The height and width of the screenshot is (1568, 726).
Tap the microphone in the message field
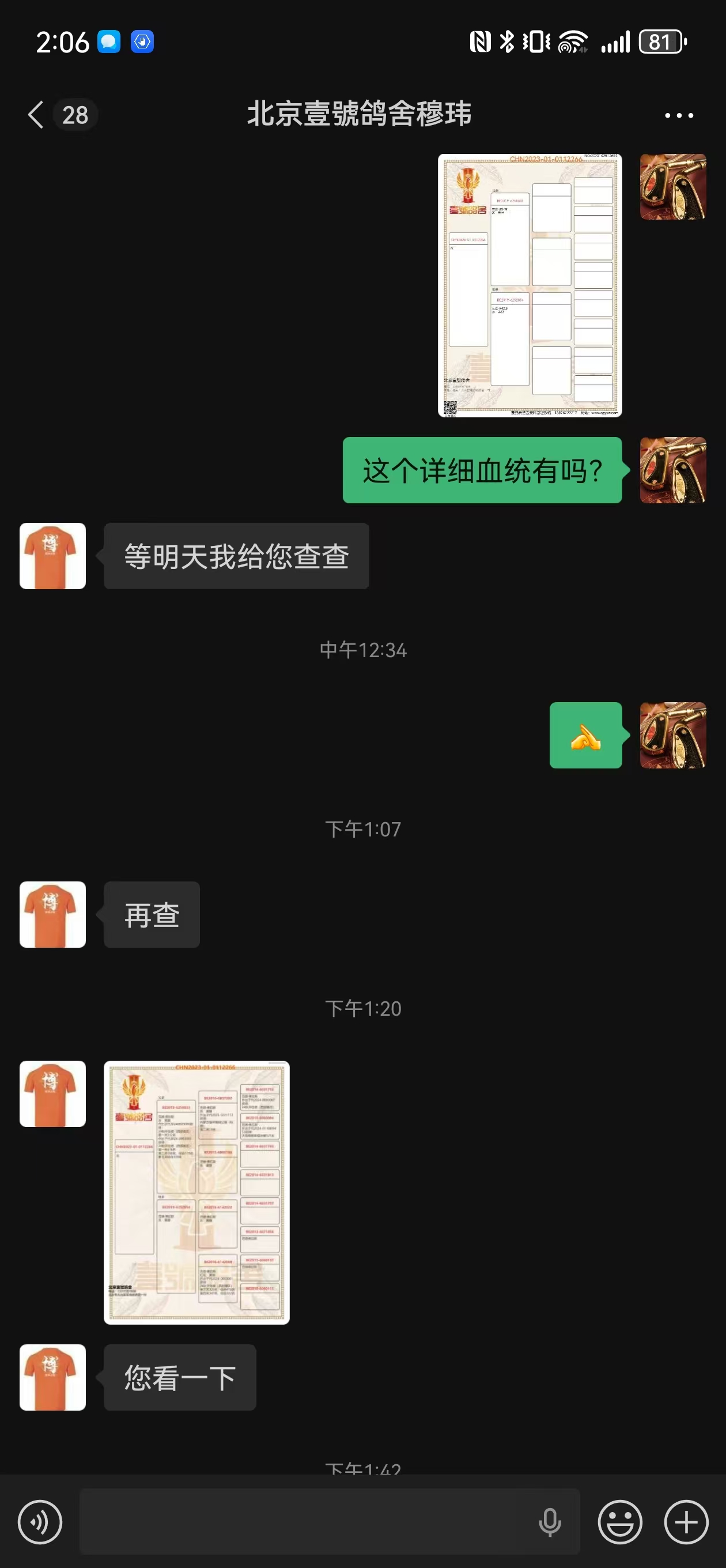pos(550,1522)
